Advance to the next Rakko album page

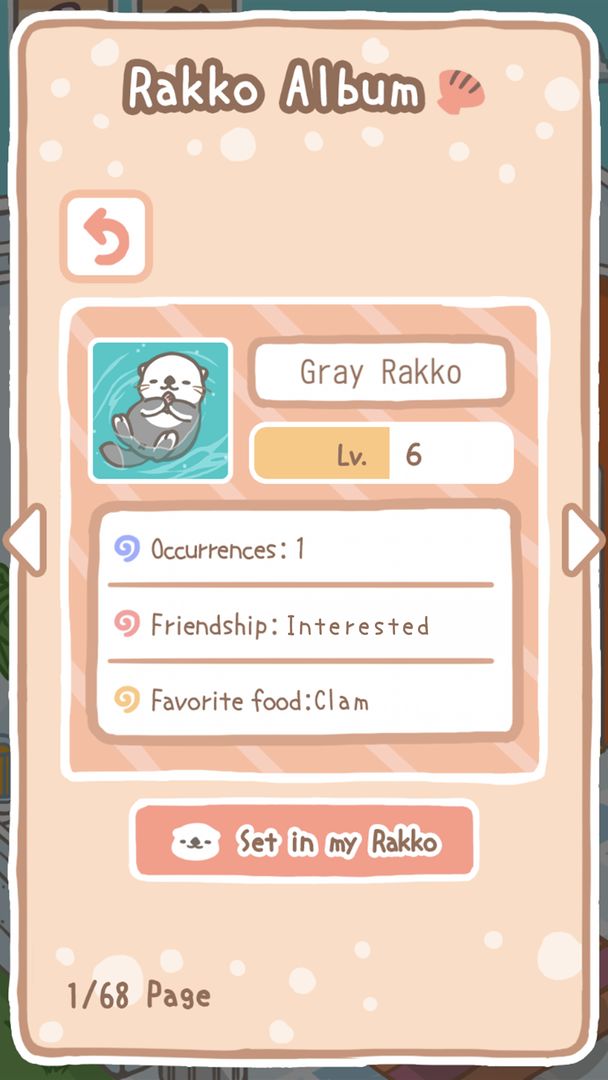(x=583, y=540)
